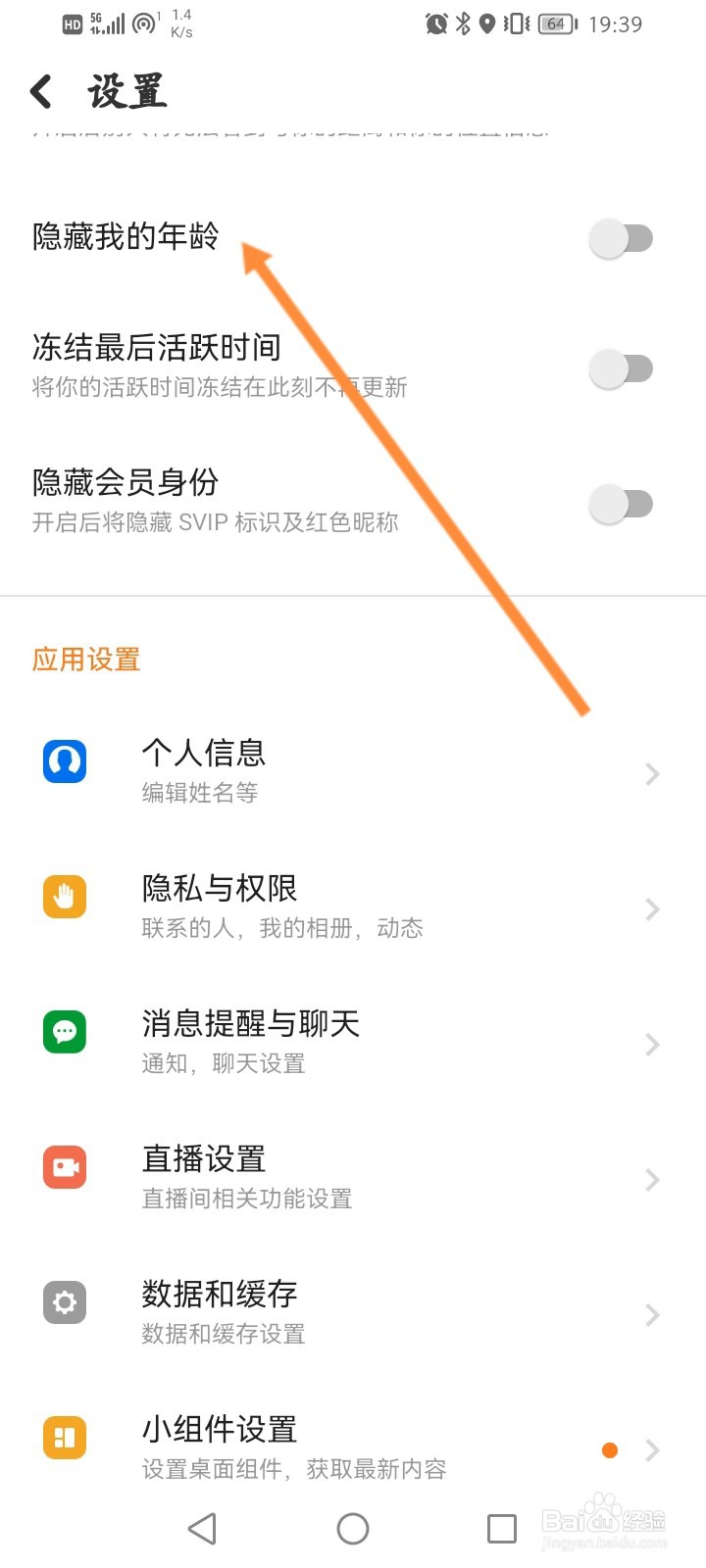Open the 个人信息 personal info icon

point(64,761)
